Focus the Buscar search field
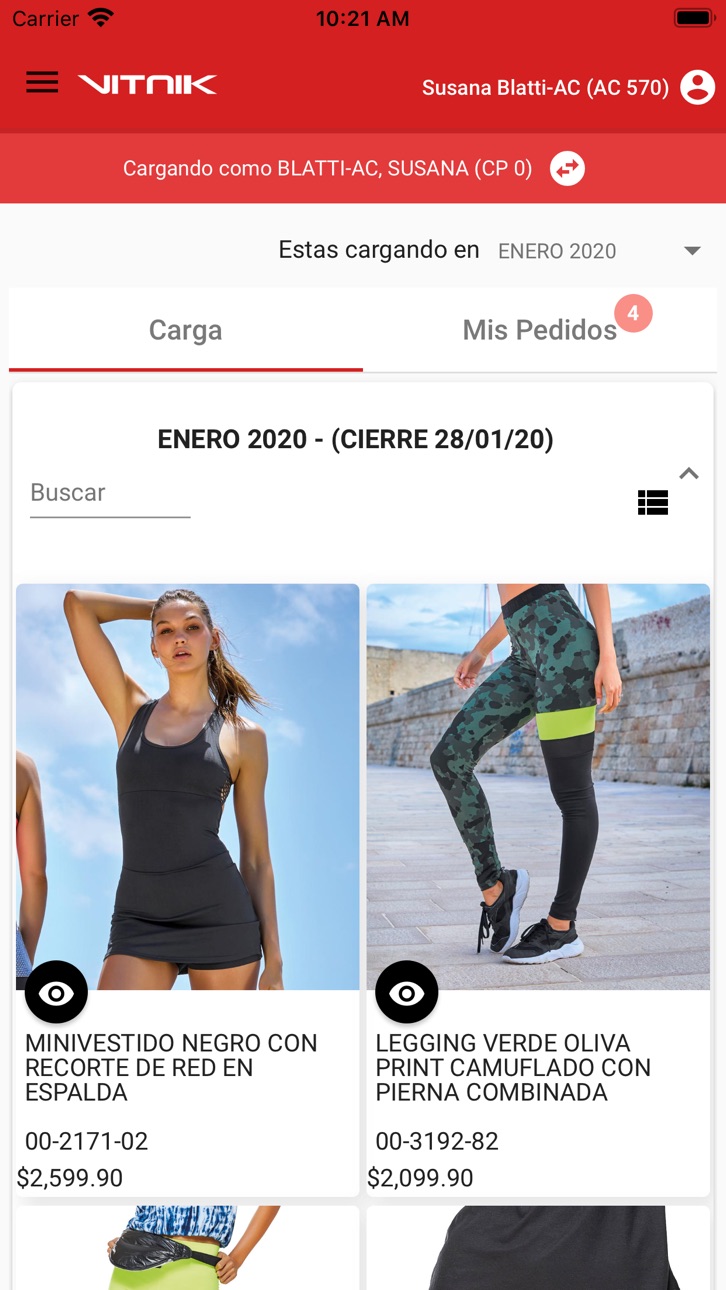726x1290 pixels. [x=110, y=494]
